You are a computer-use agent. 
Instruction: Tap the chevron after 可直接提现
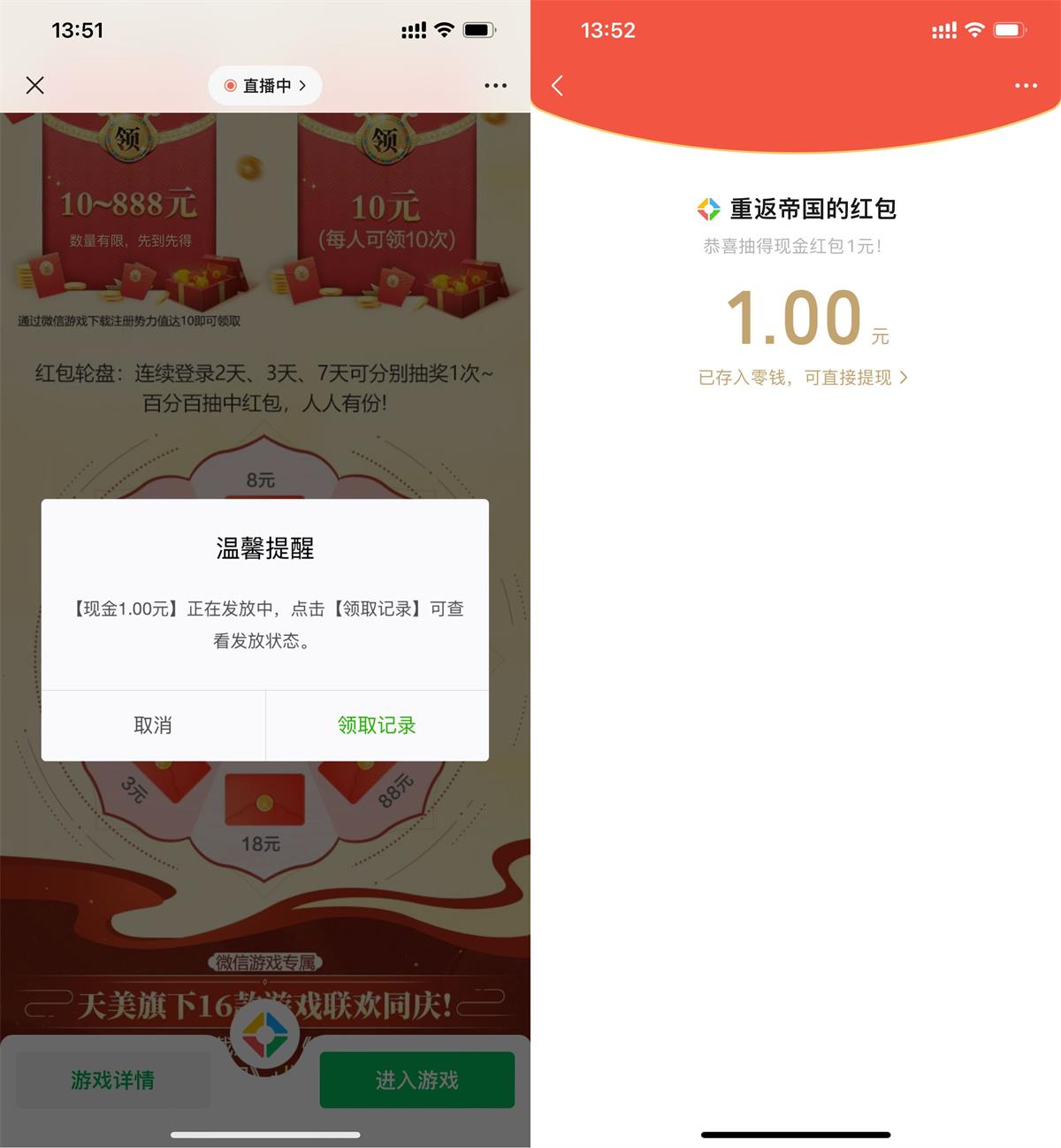(904, 378)
